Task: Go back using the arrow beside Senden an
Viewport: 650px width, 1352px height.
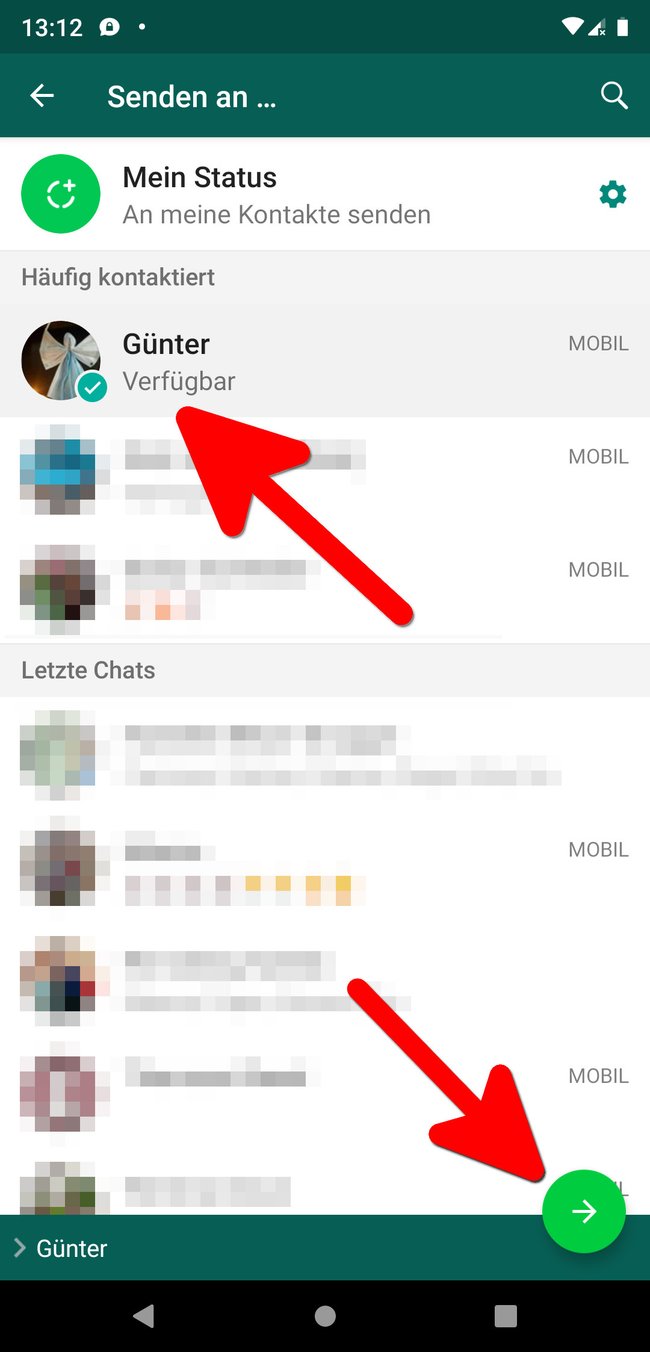Action: click(42, 96)
